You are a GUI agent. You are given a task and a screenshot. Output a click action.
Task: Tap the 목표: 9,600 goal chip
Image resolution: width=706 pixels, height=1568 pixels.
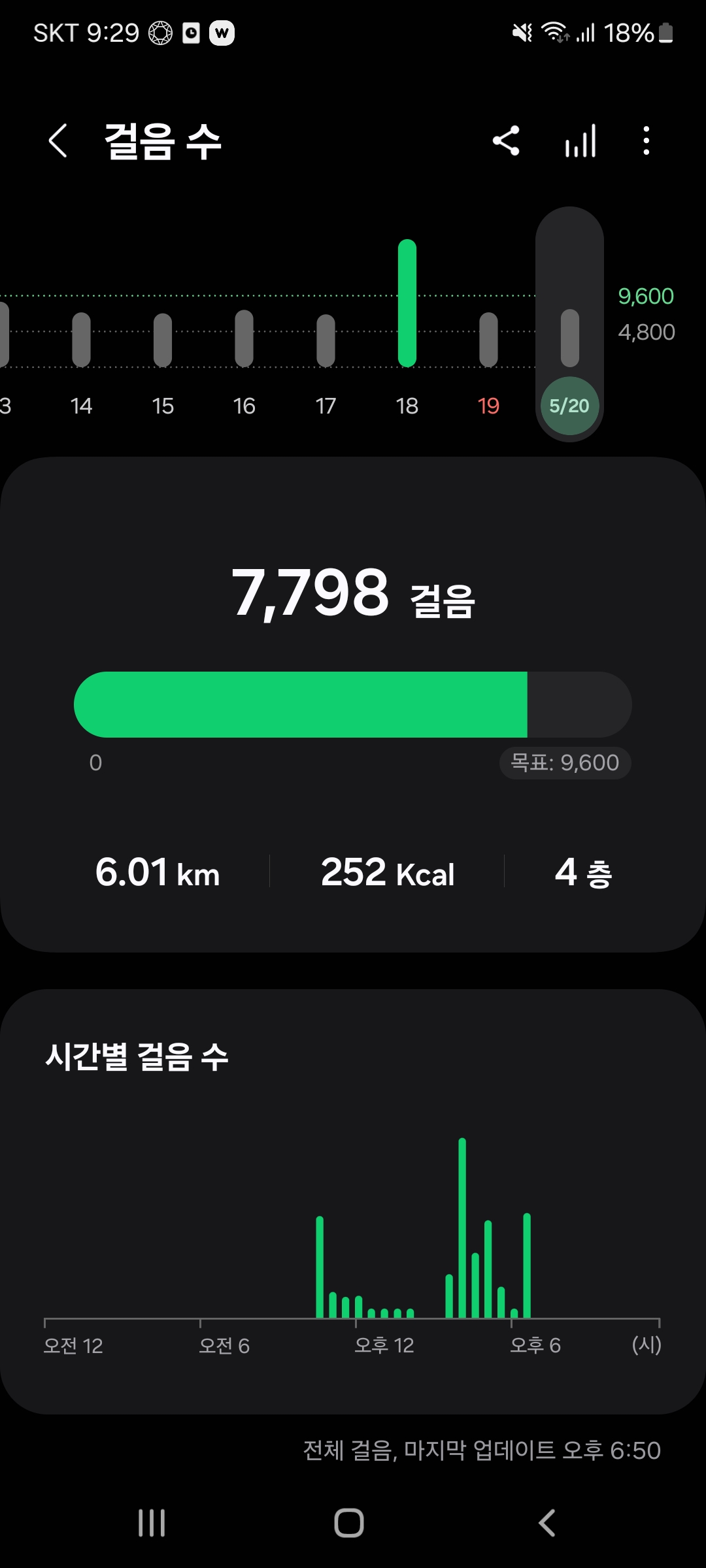[x=565, y=762]
